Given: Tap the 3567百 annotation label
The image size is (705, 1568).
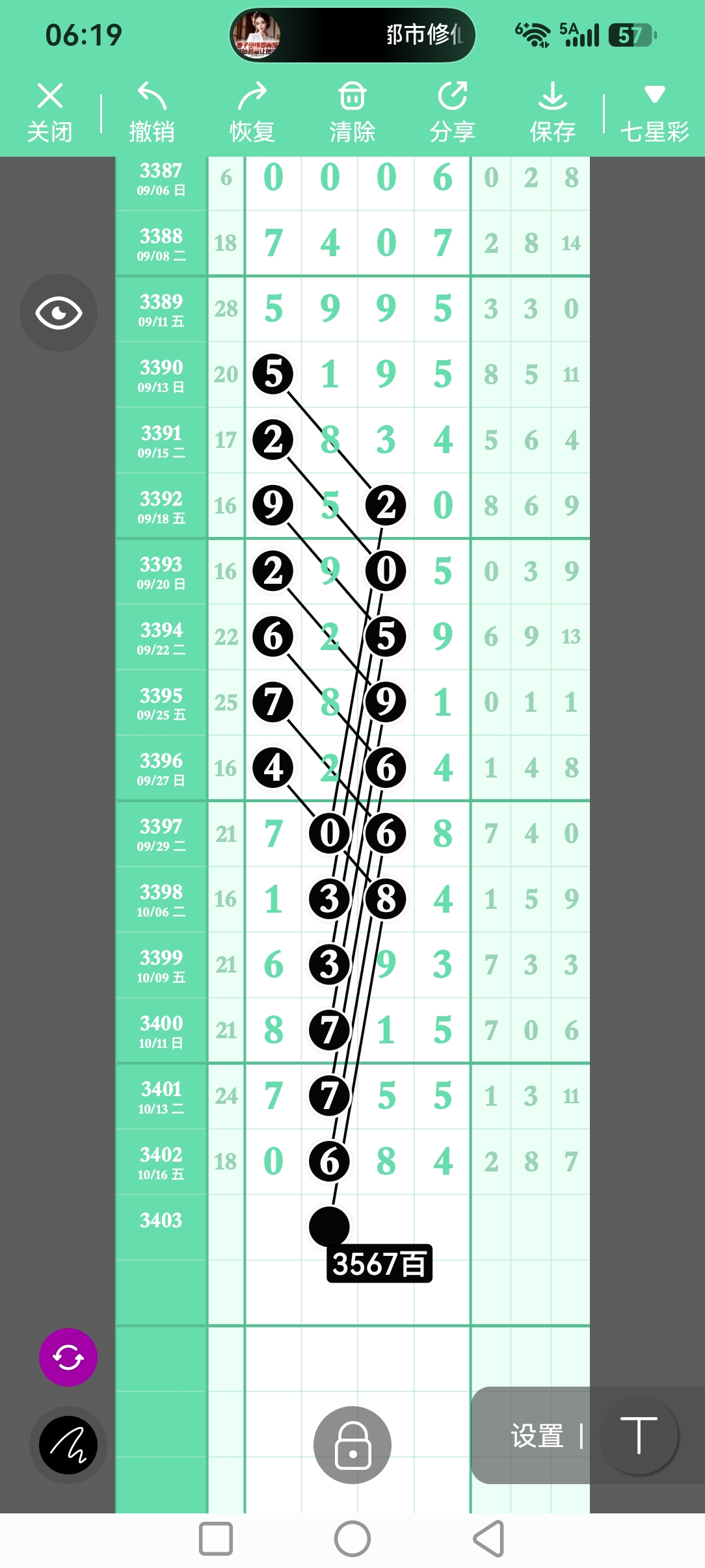Looking at the screenshot, I should 379,1264.
